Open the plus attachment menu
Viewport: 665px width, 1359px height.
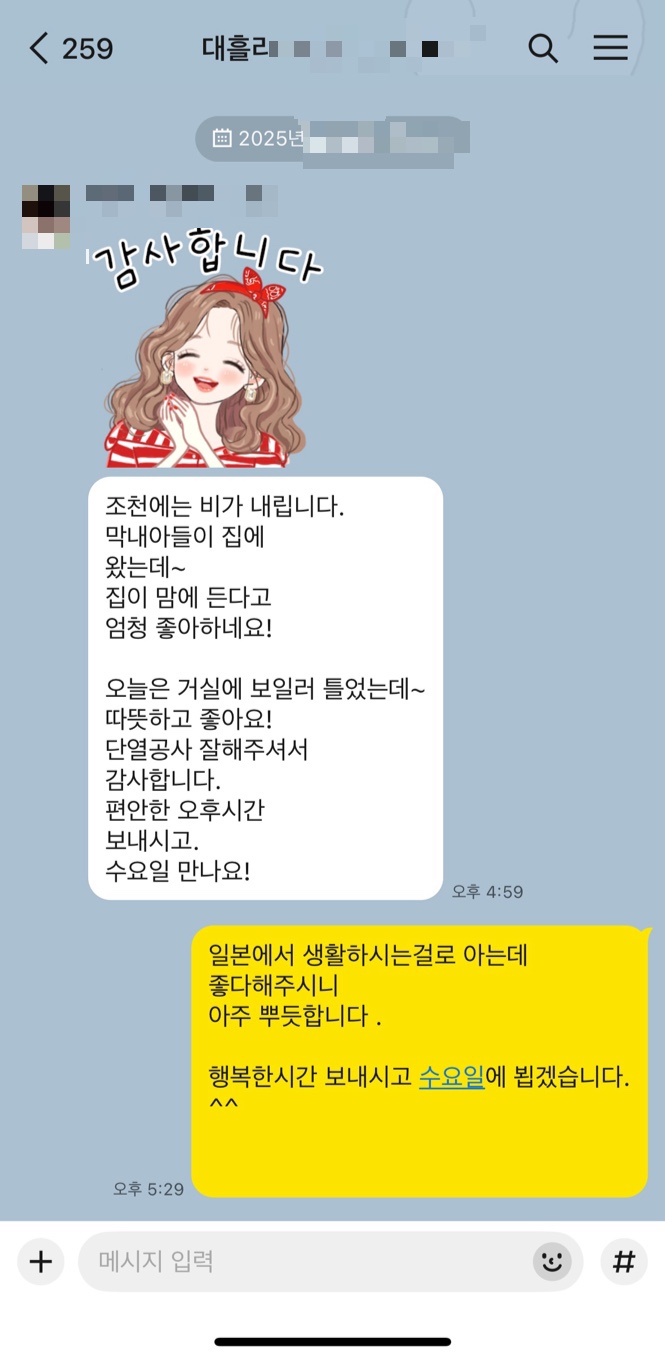click(41, 1262)
